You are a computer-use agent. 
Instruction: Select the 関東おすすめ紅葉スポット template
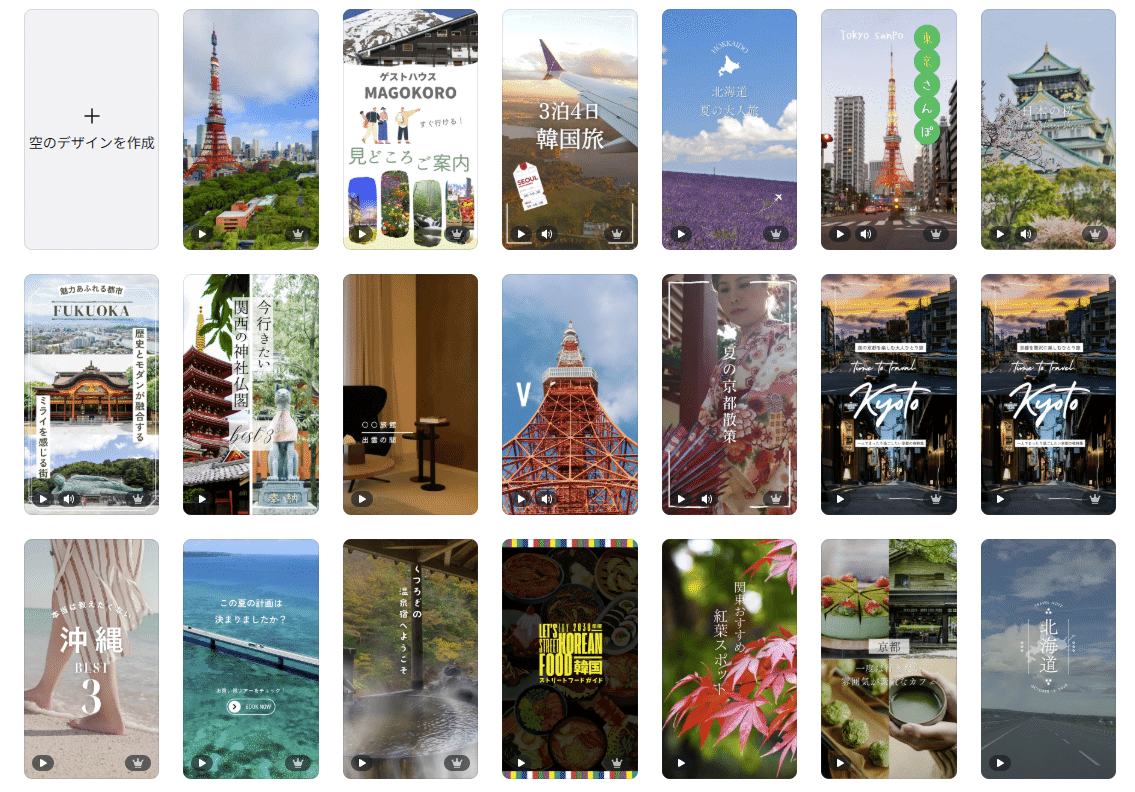(729, 659)
